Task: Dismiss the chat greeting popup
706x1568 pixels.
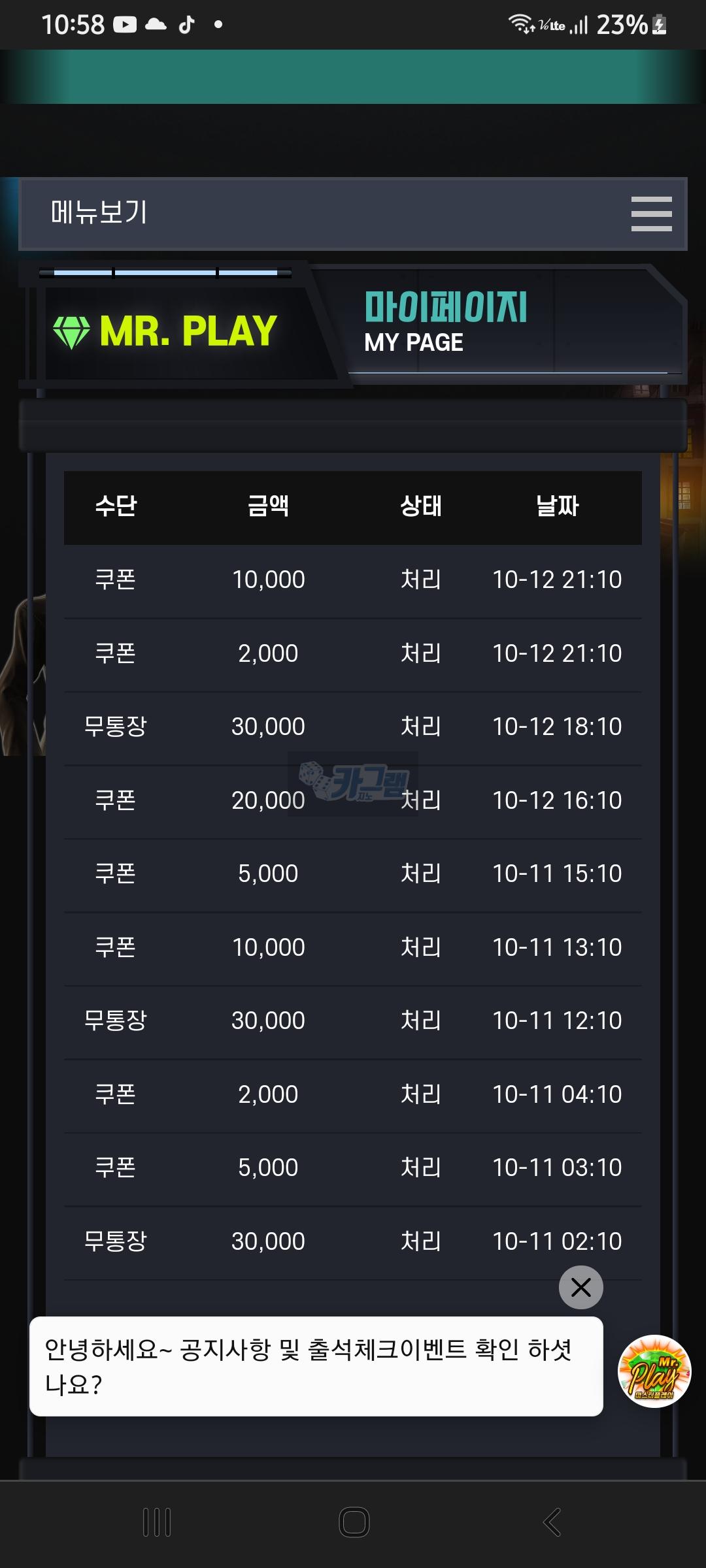Action: pos(580,1287)
